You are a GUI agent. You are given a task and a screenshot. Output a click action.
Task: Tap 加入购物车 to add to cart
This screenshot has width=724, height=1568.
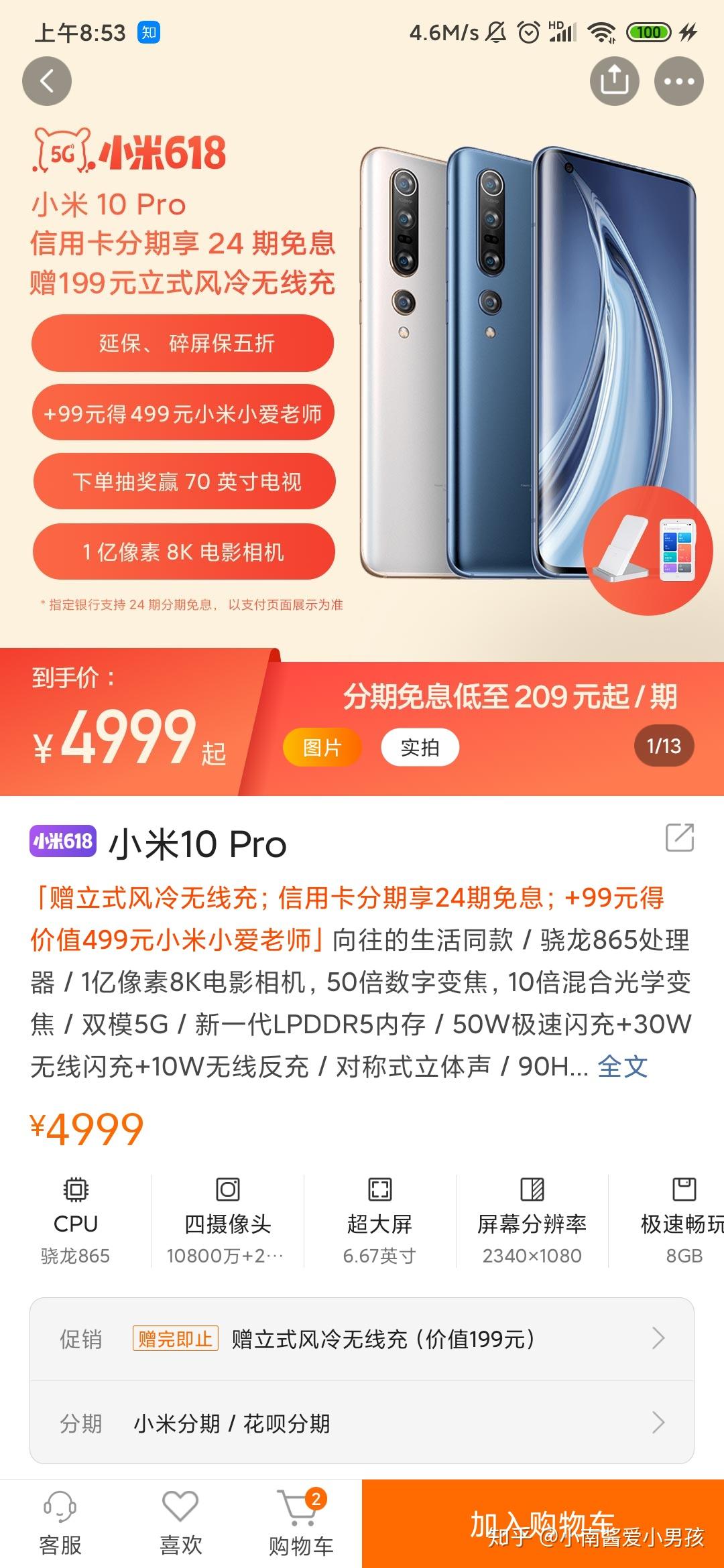[542, 1523]
